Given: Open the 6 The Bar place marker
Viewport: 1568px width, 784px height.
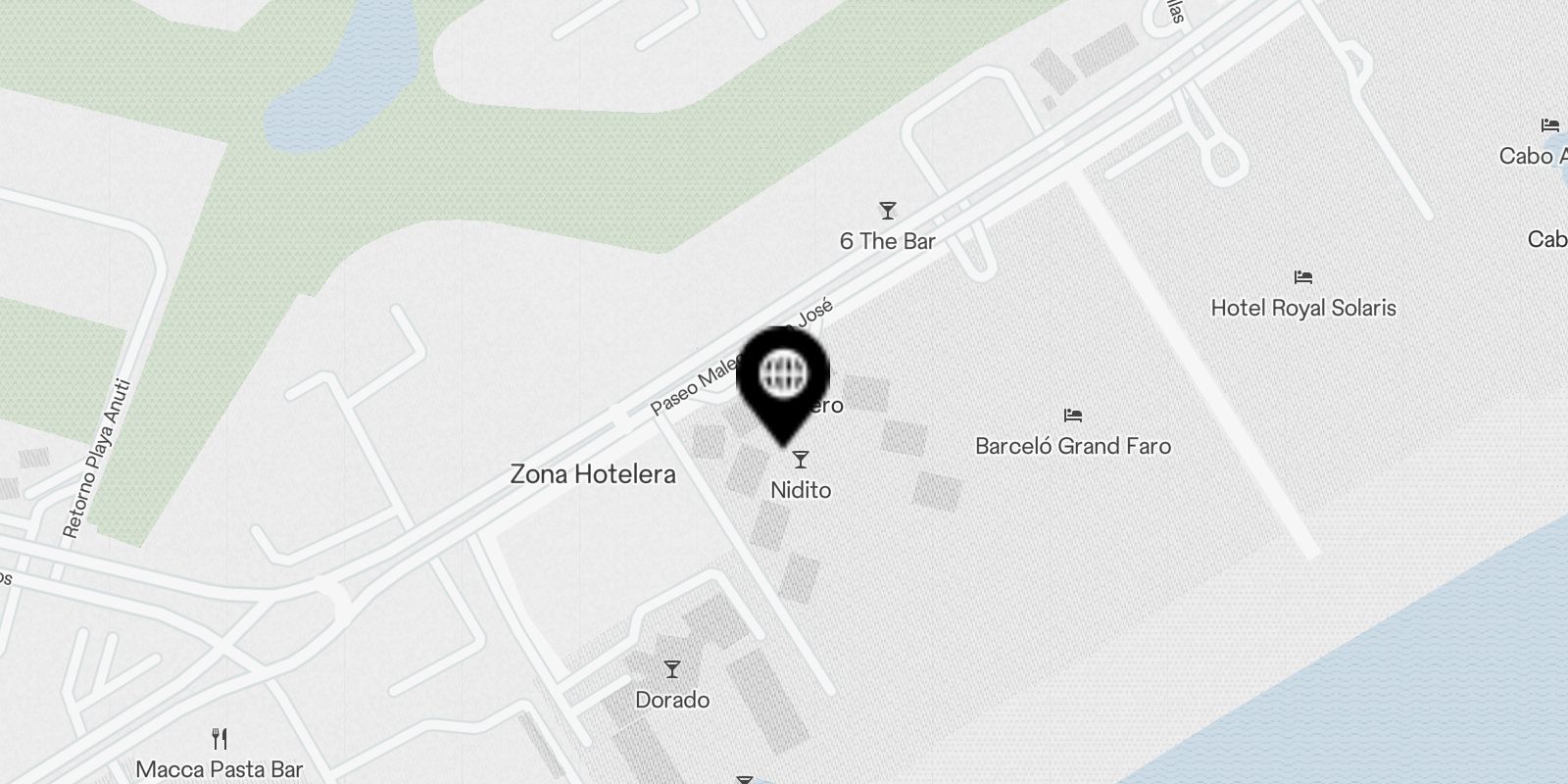Looking at the screenshot, I should point(887,211).
